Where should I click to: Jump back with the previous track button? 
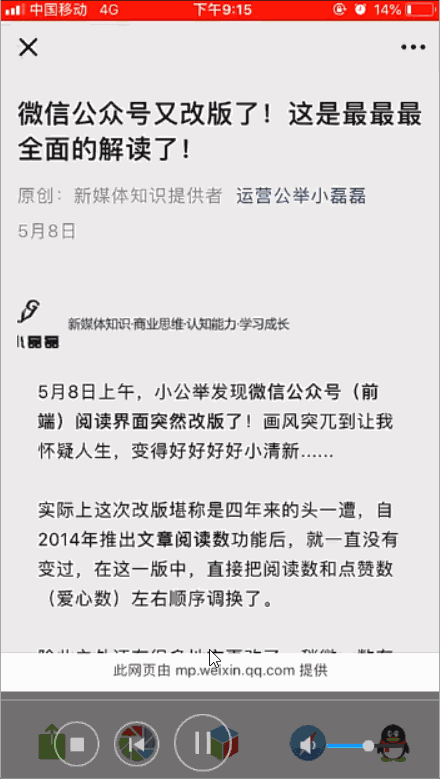coord(137,744)
